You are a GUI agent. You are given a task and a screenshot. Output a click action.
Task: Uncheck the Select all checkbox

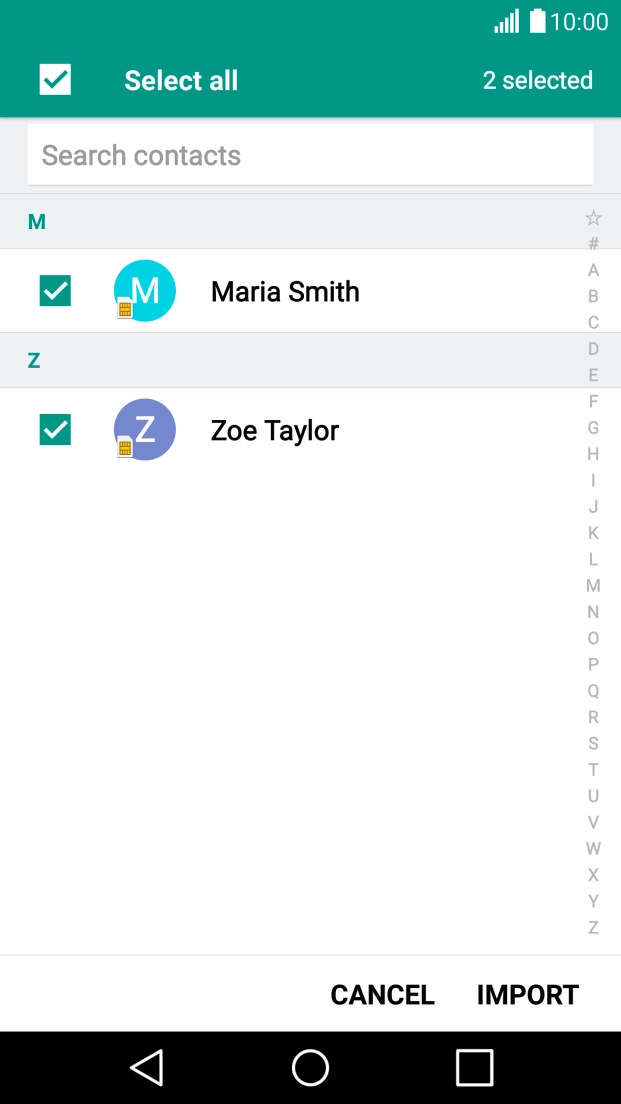click(55, 80)
